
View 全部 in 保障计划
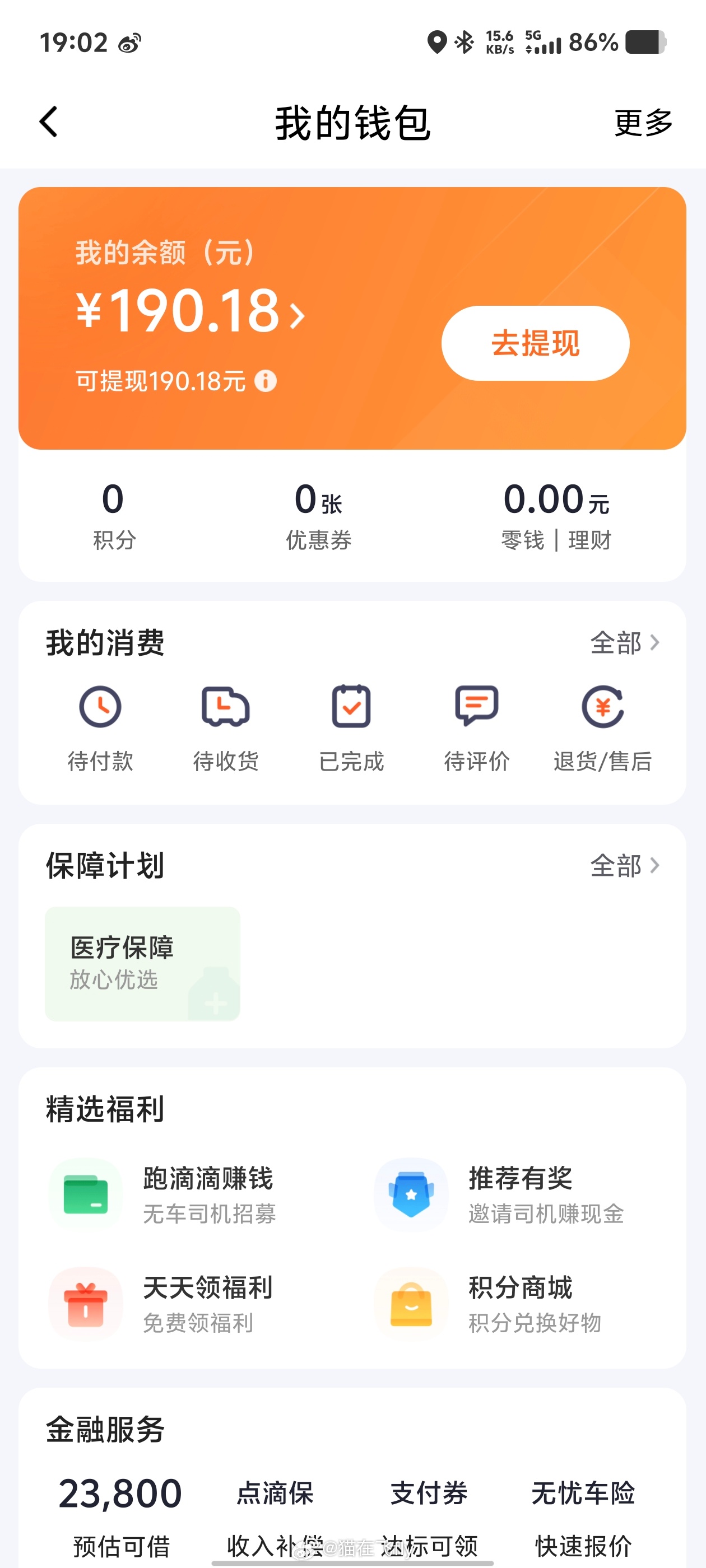click(625, 866)
